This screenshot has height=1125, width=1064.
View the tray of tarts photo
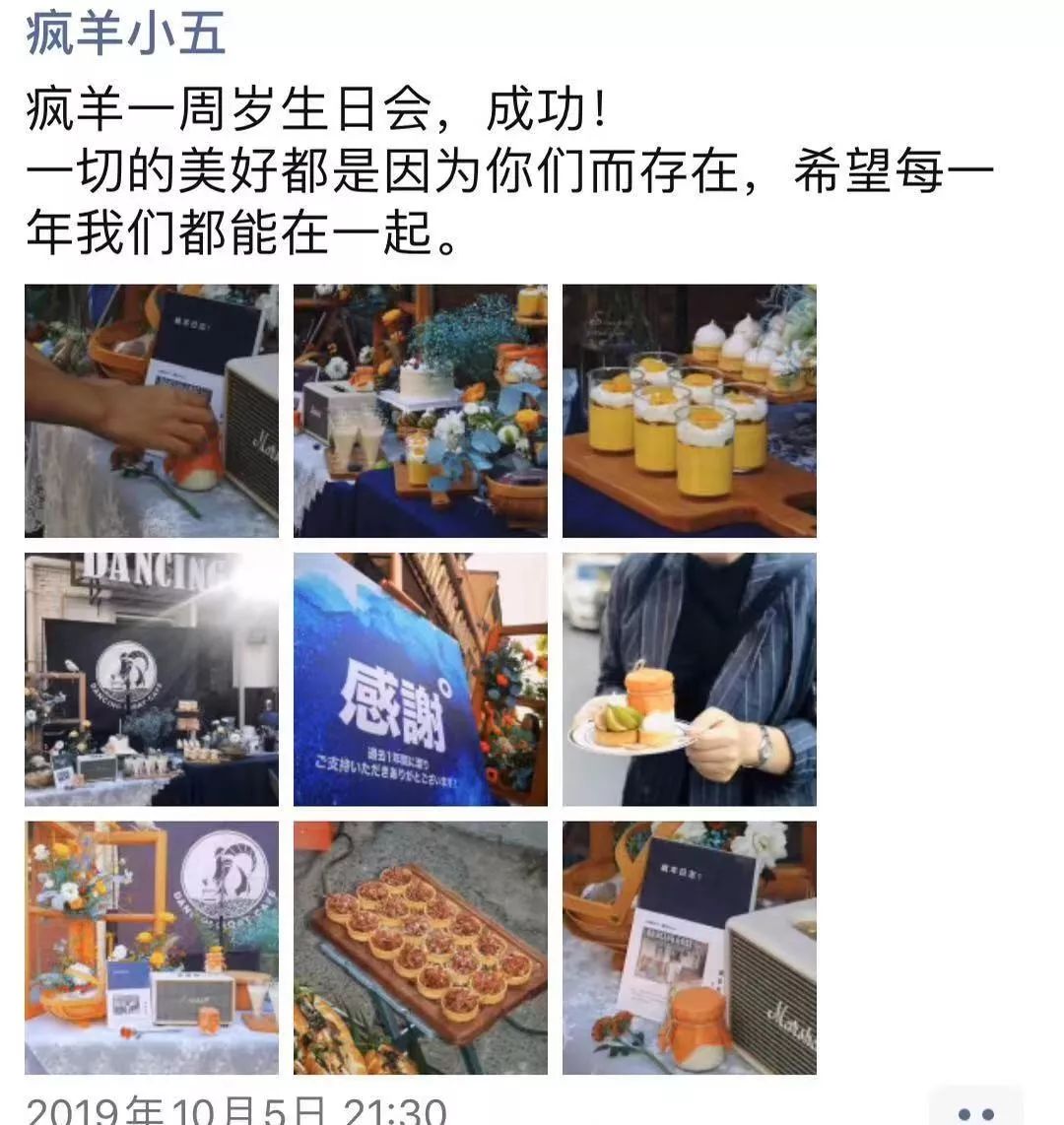tap(421, 948)
